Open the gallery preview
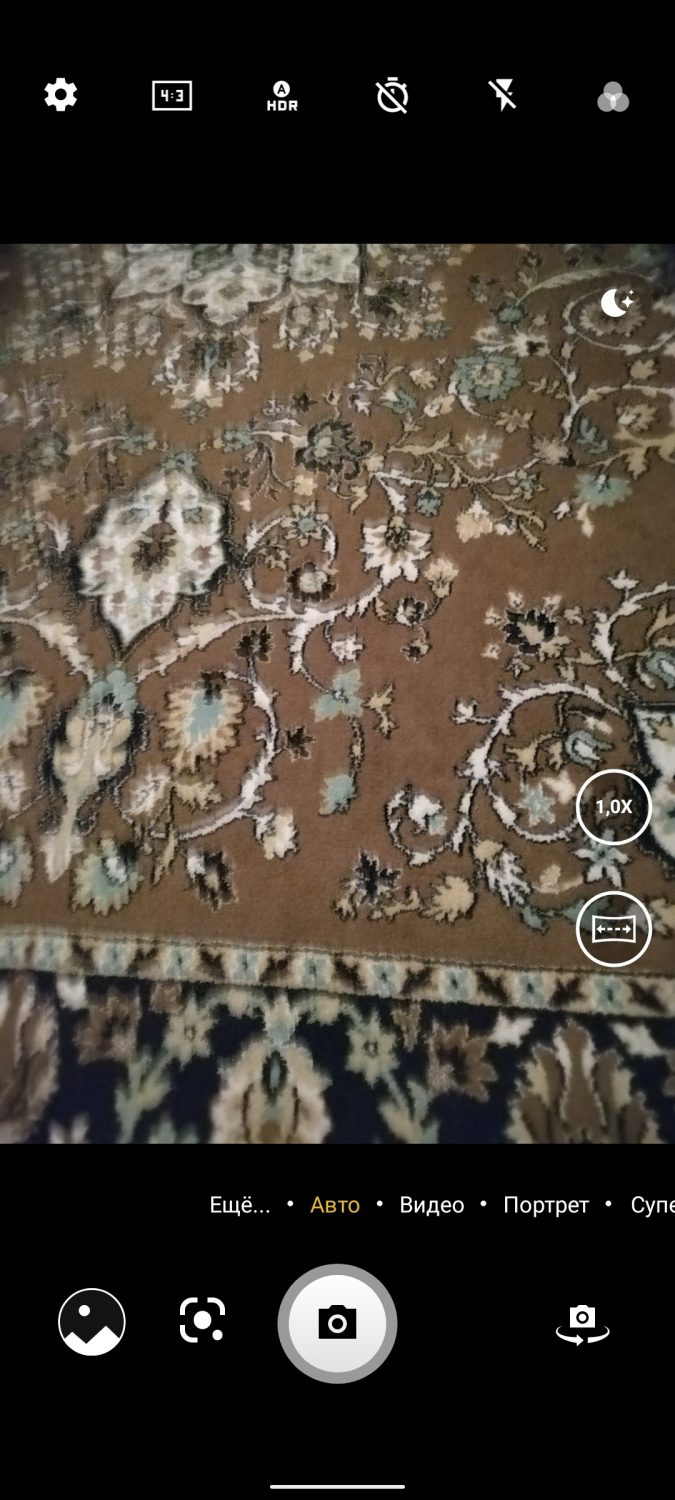675x1500 pixels. point(92,1322)
